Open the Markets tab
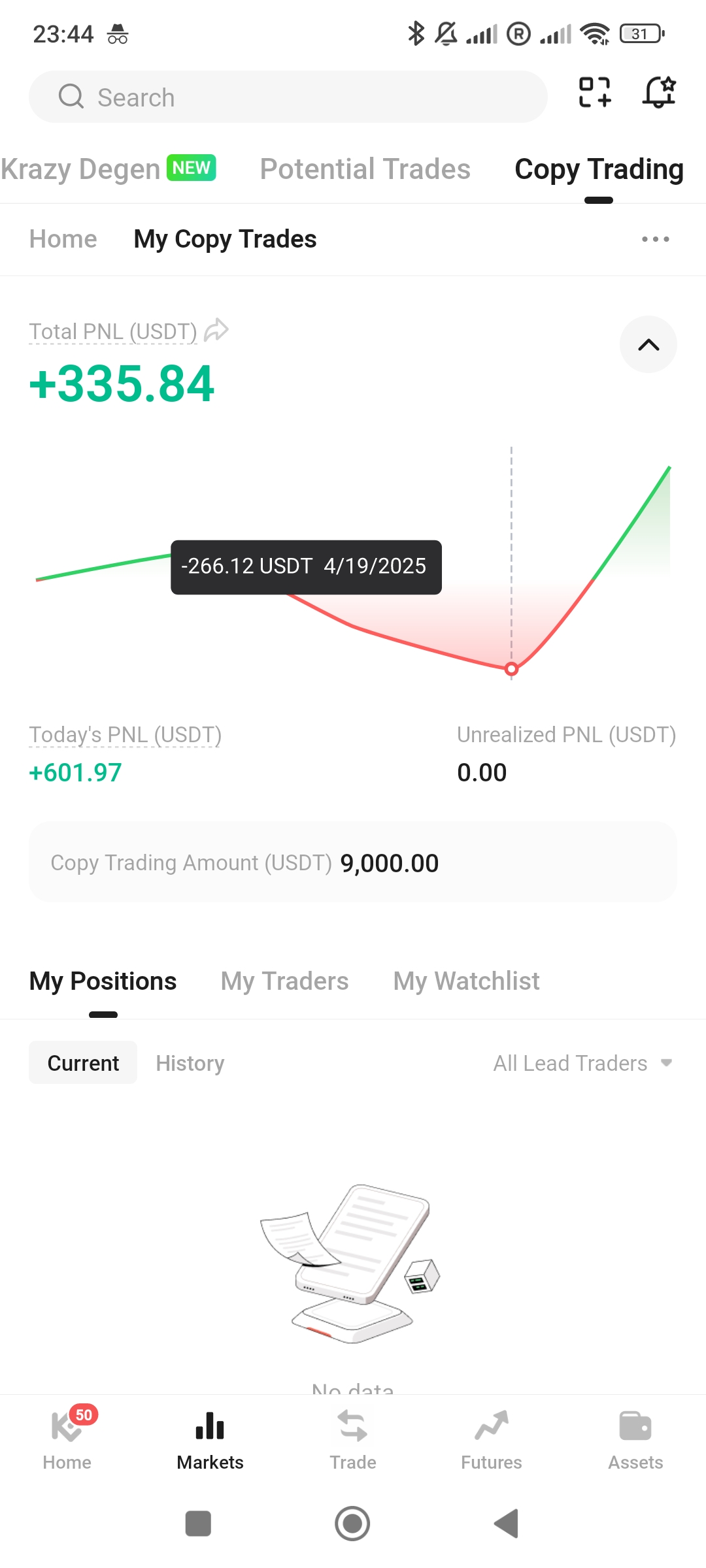Screen dimensions: 706x1568 pyautogui.click(x=210, y=1439)
